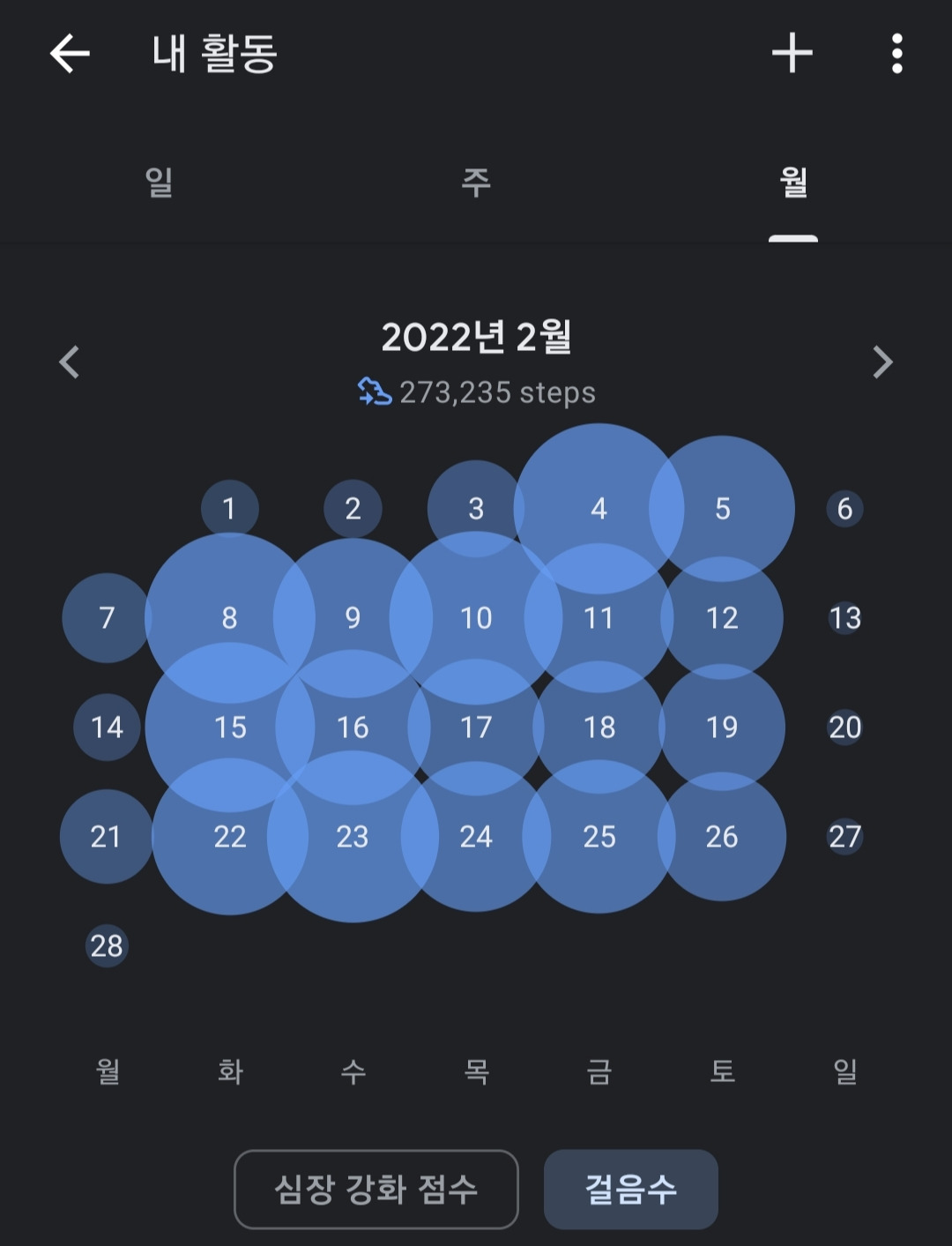Switch to the 일 (day) tab
The height and width of the screenshot is (1246, 952).
159,183
